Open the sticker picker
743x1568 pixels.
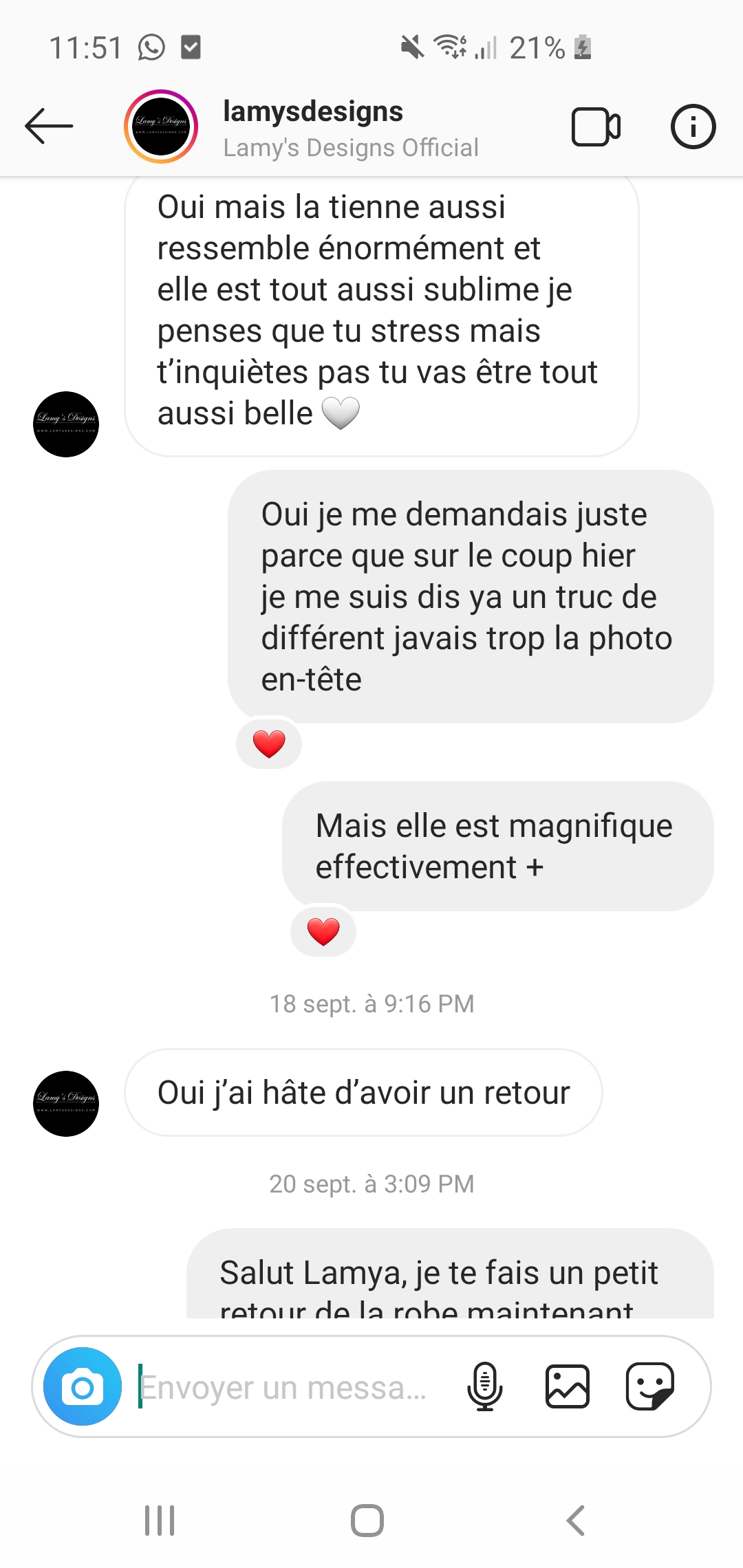(650, 1387)
